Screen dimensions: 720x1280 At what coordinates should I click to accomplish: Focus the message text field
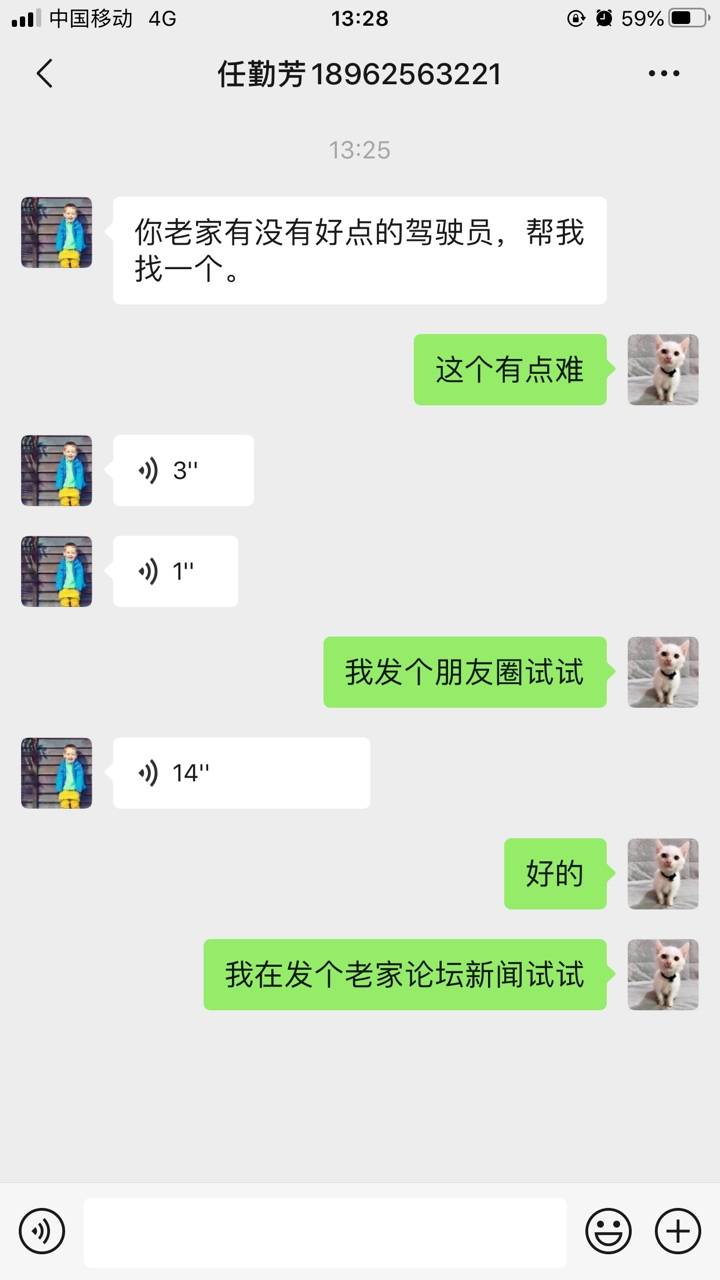[x=325, y=1232]
